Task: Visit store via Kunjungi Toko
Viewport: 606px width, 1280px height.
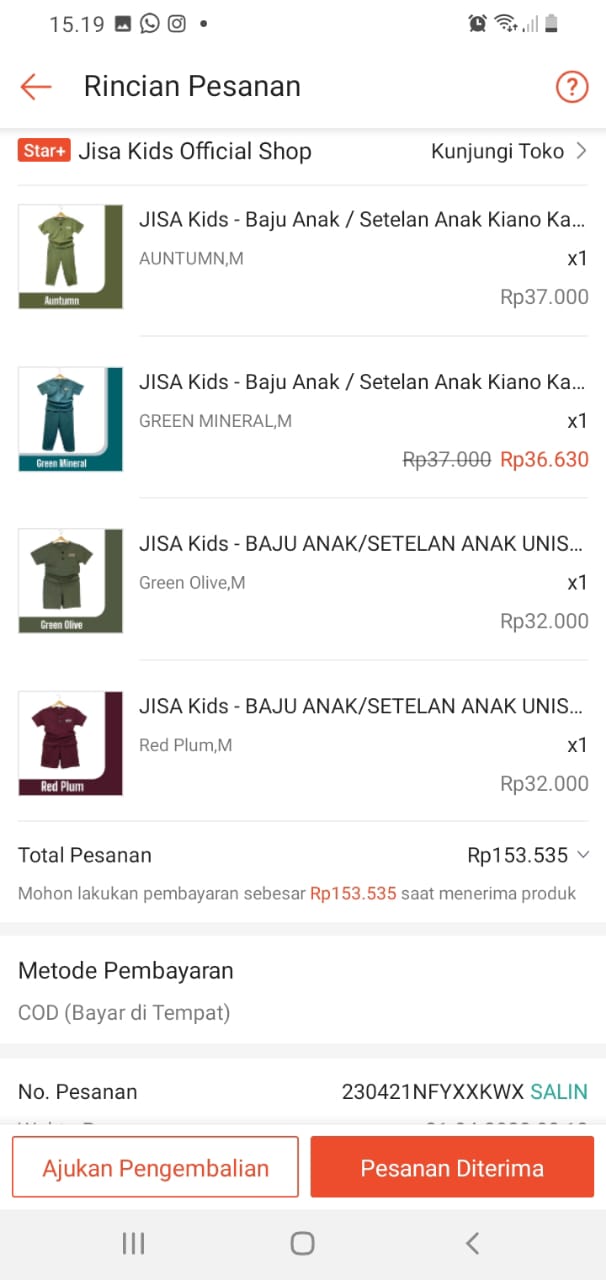Action: click(x=509, y=152)
